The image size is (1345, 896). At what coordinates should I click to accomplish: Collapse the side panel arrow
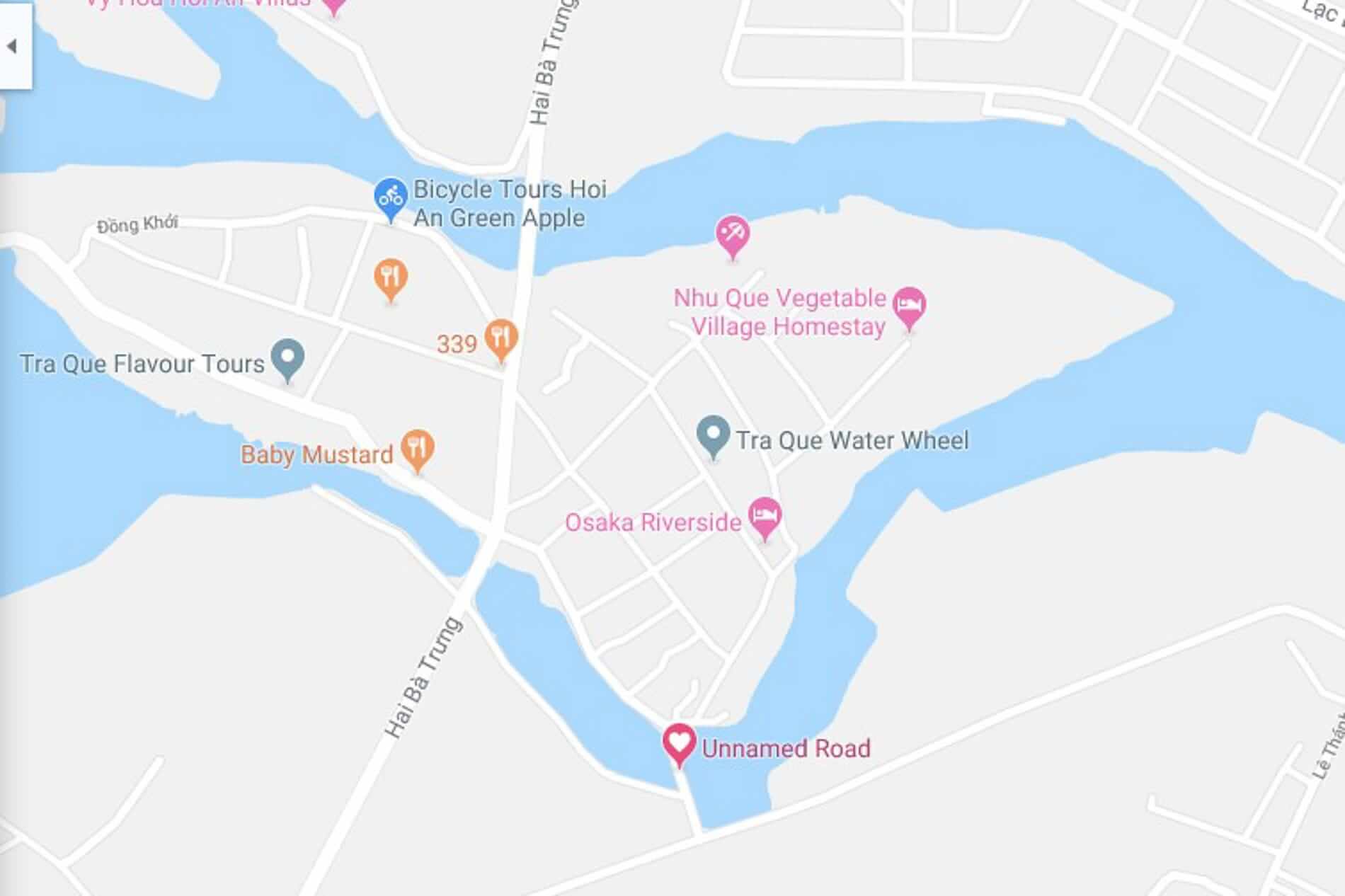coord(12,46)
